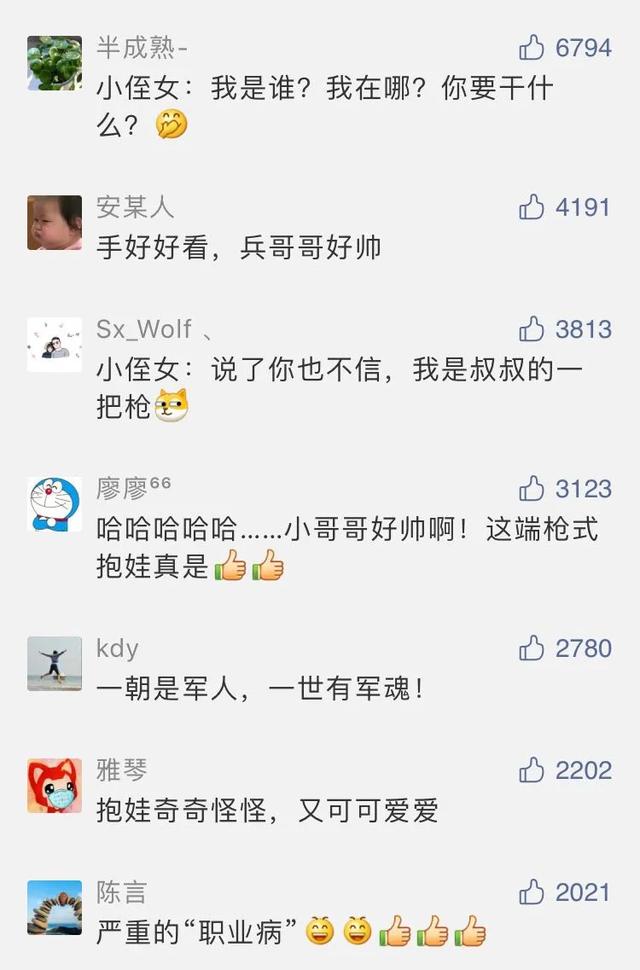Screen dimensions: 640x970
Task: Give a like to 廖廖's comment
Action: click(x=532, y=488)
